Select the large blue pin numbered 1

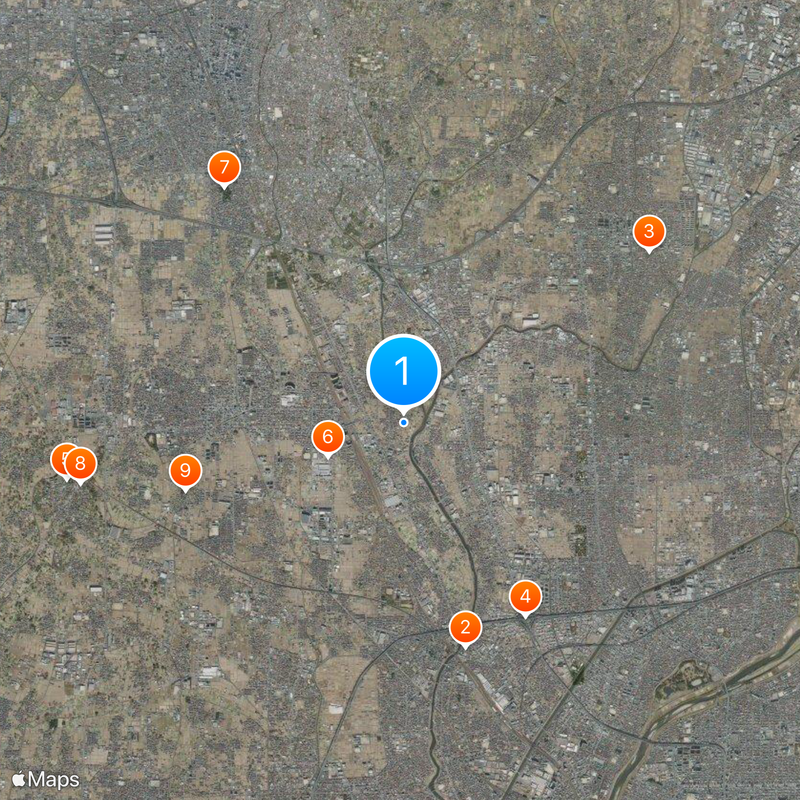click(404, 371)
